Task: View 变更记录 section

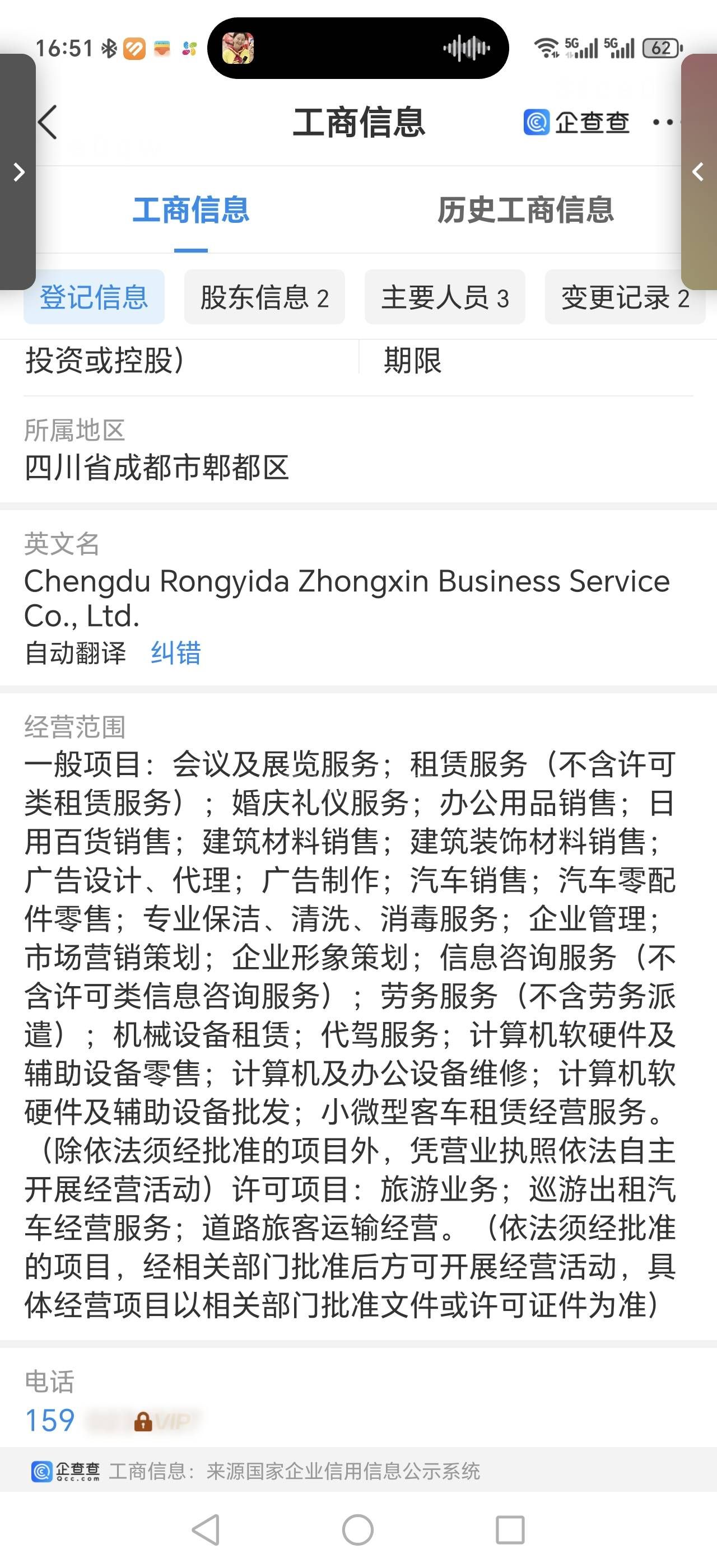Action: pos(625,298)
